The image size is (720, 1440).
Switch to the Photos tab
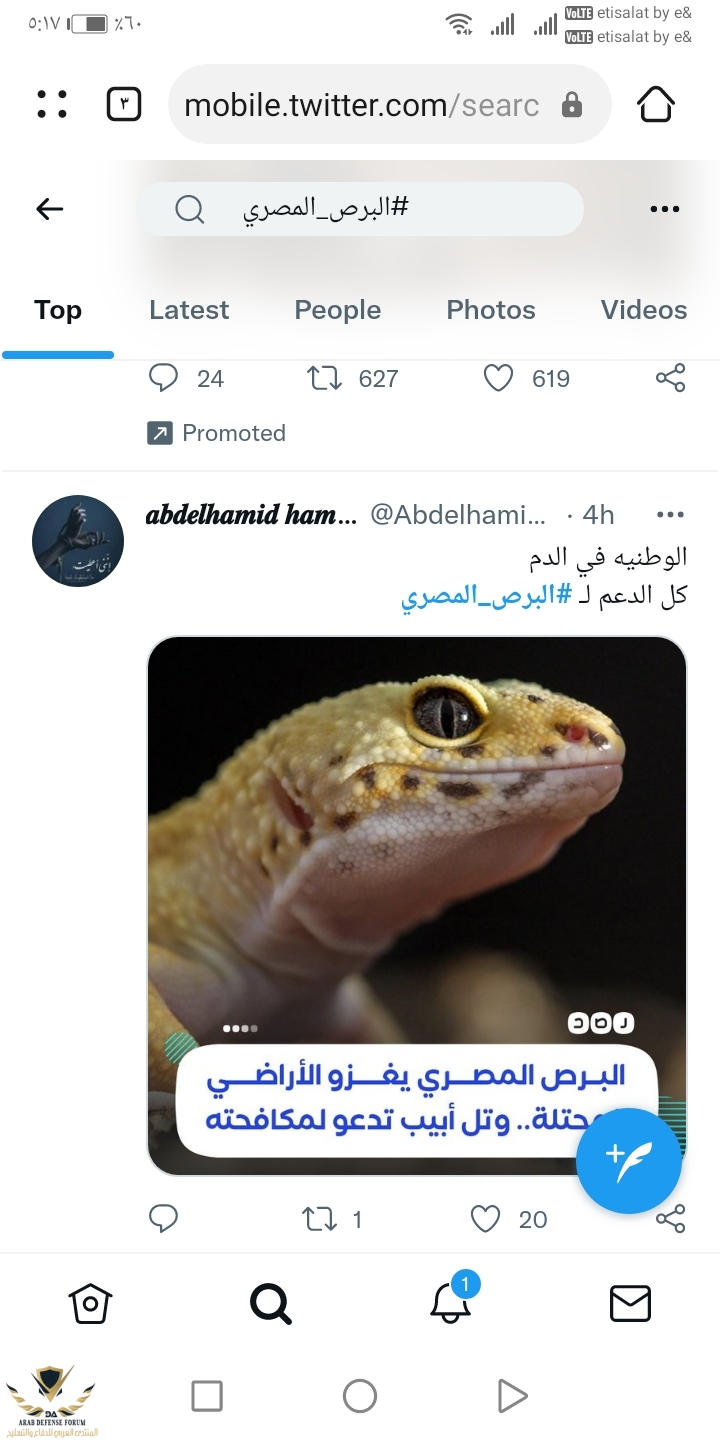490,310
